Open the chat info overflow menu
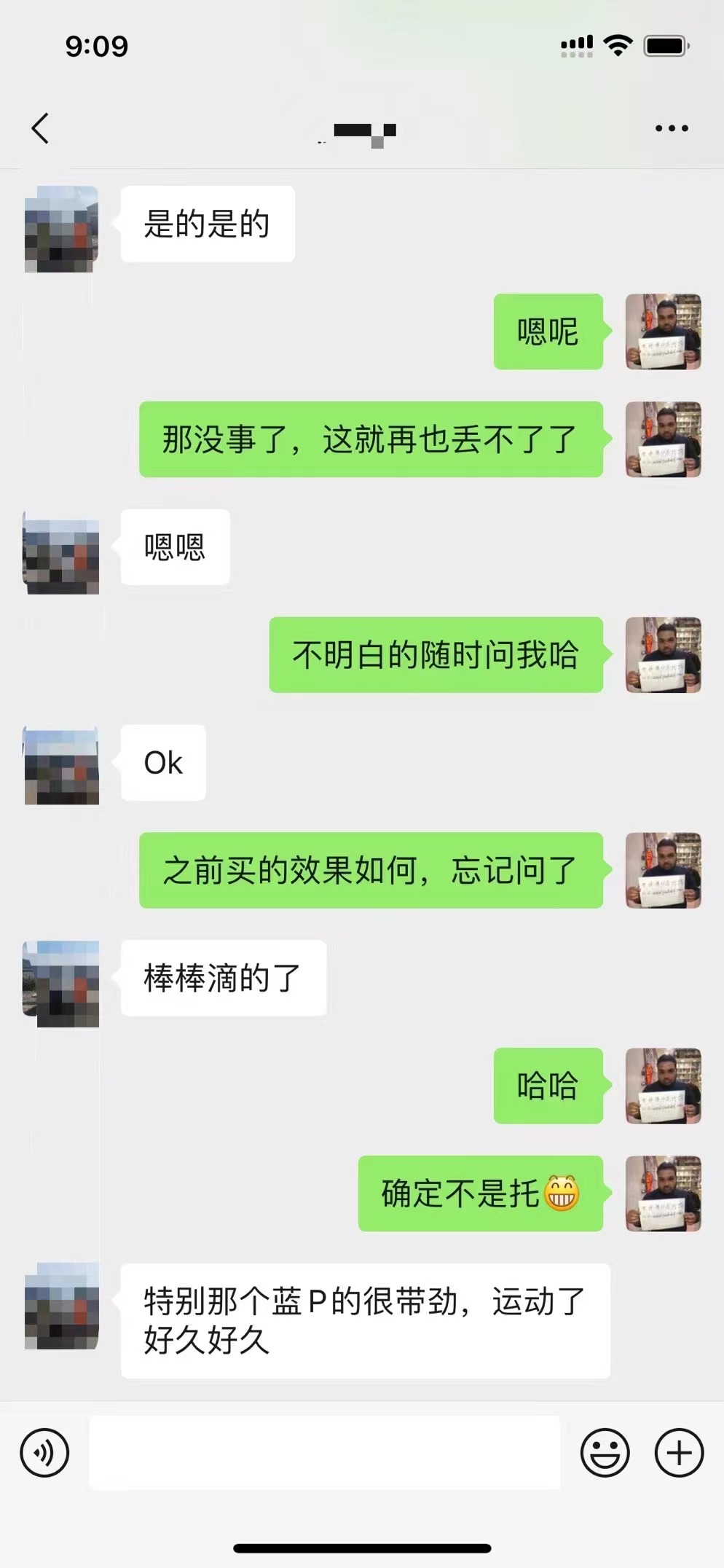 point(671,128)
